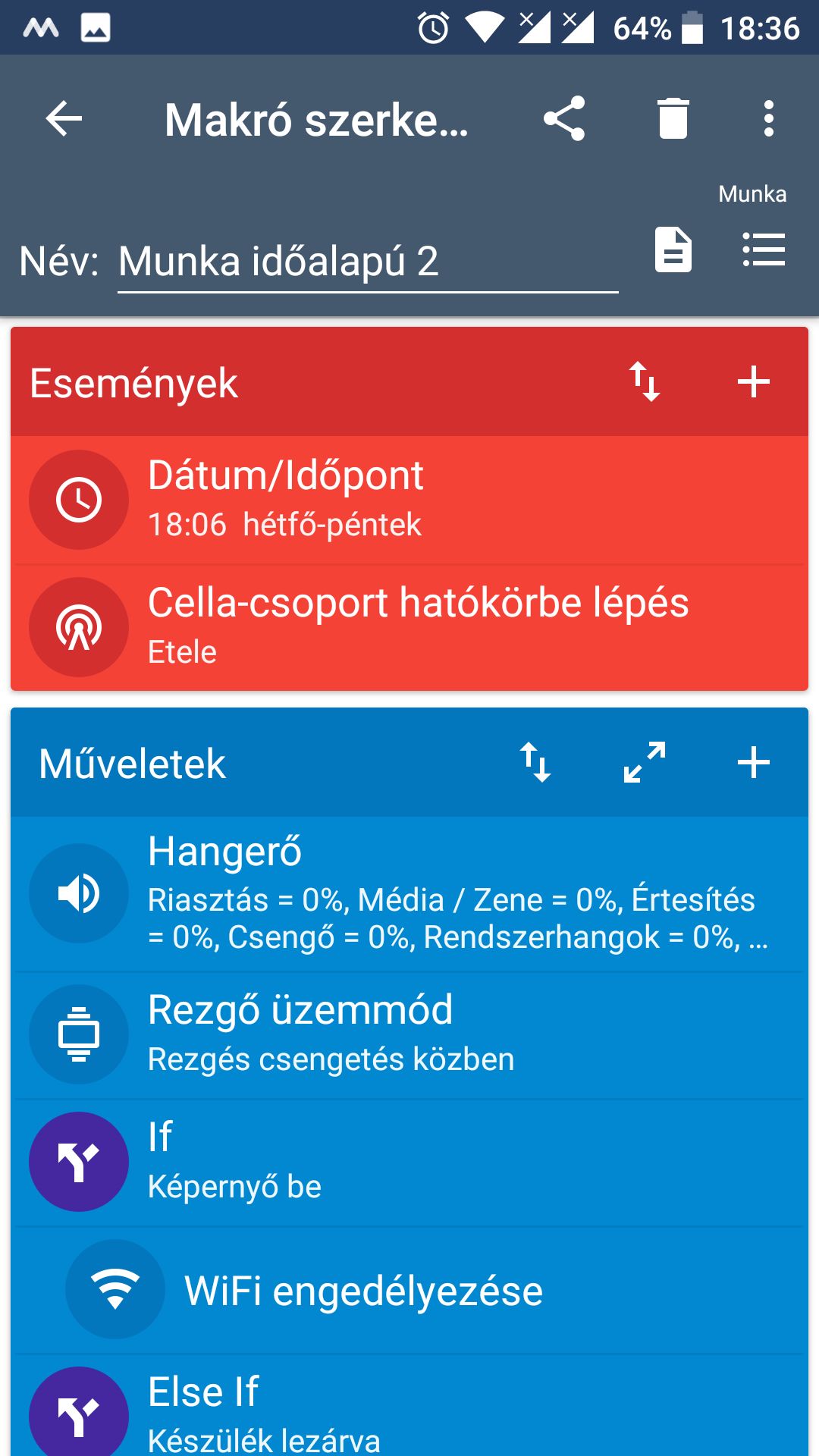Add a new action to Műveletek
Screen dimensions: 819x1456
(753, 762)
